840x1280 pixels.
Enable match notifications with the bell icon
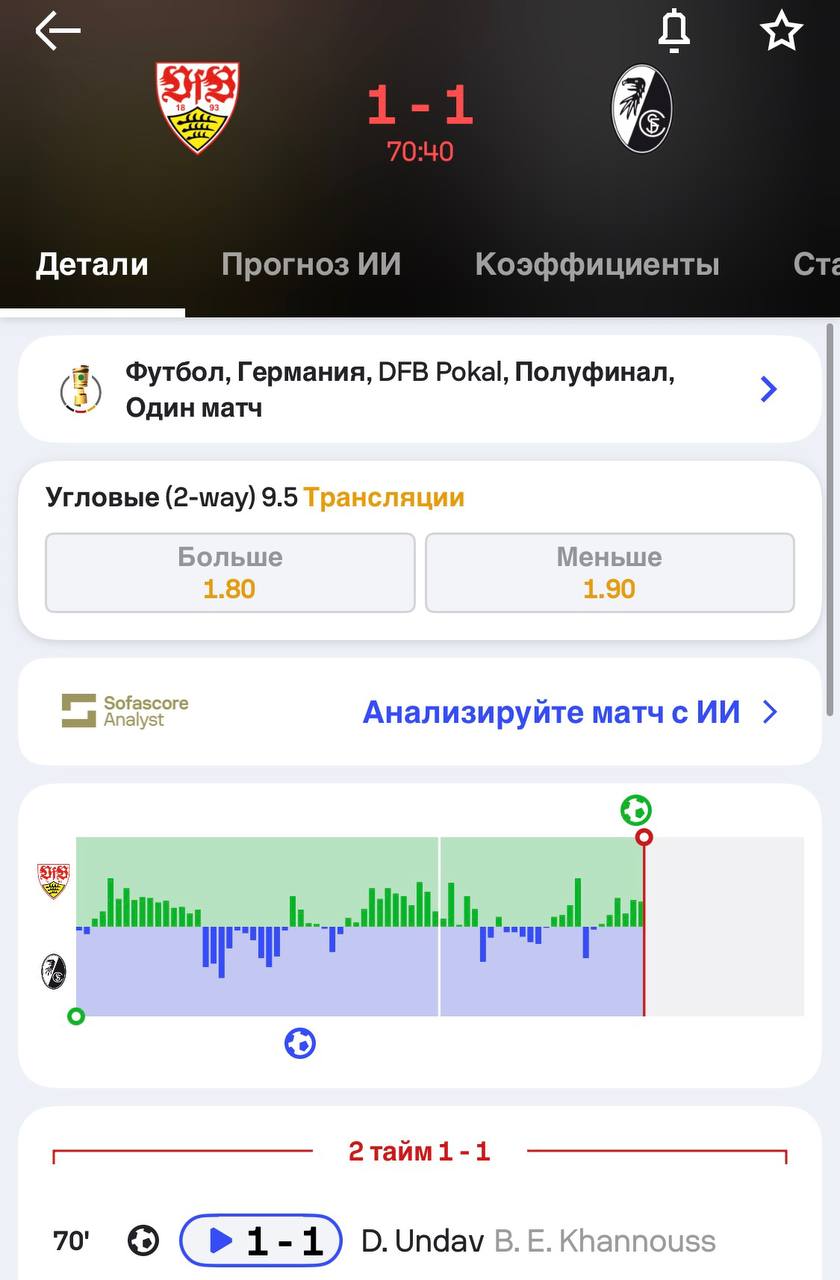click(x=674, y=32)
